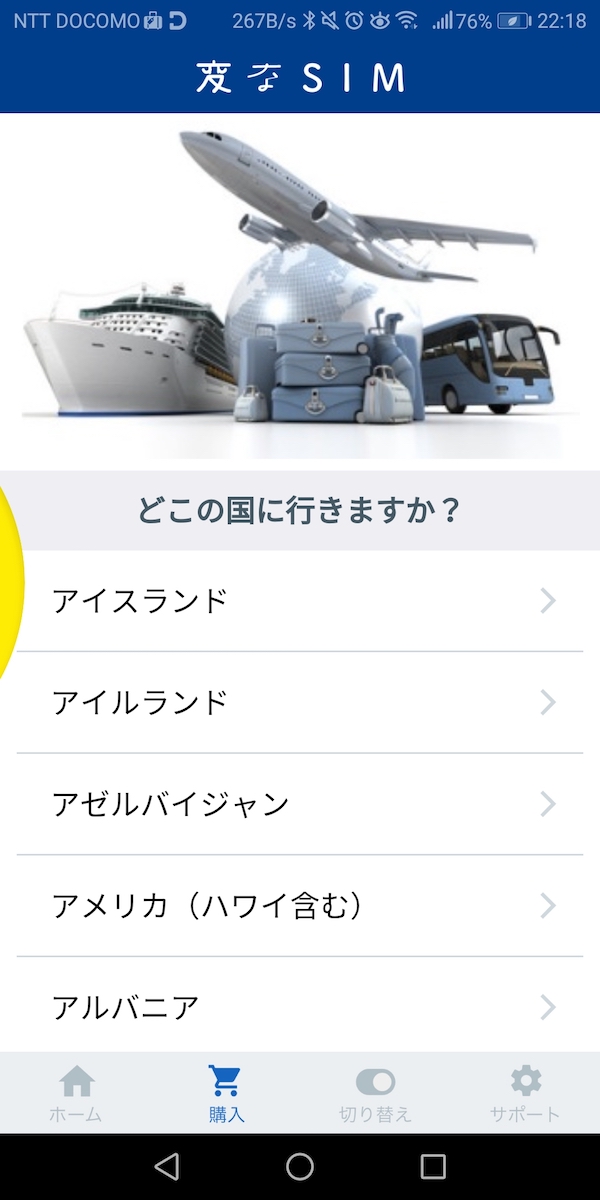Open the 購入 cart tab
Viewport: 600px width, 1200px height.
tap(226, 1093)
